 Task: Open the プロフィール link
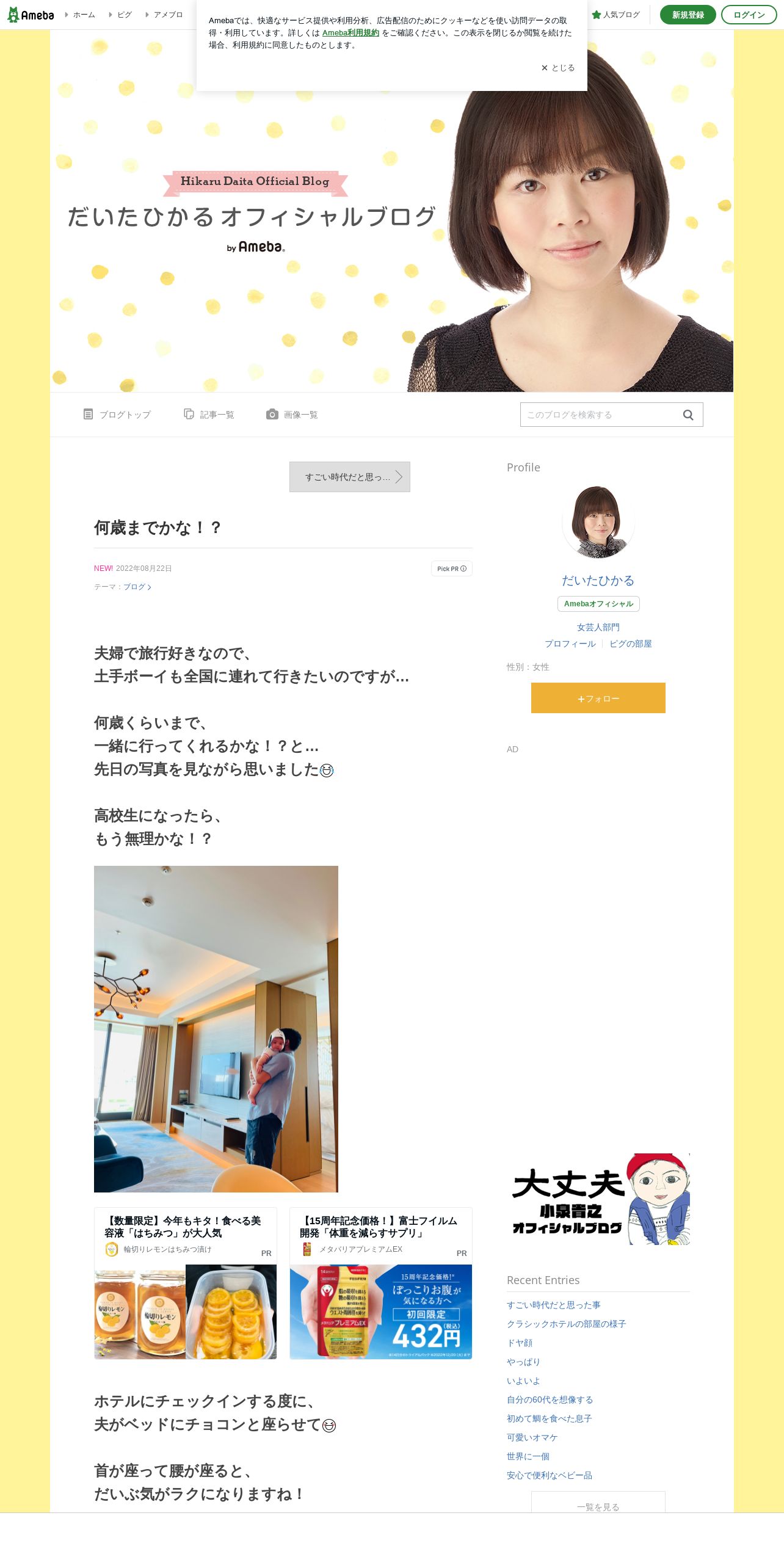[570, 644]
